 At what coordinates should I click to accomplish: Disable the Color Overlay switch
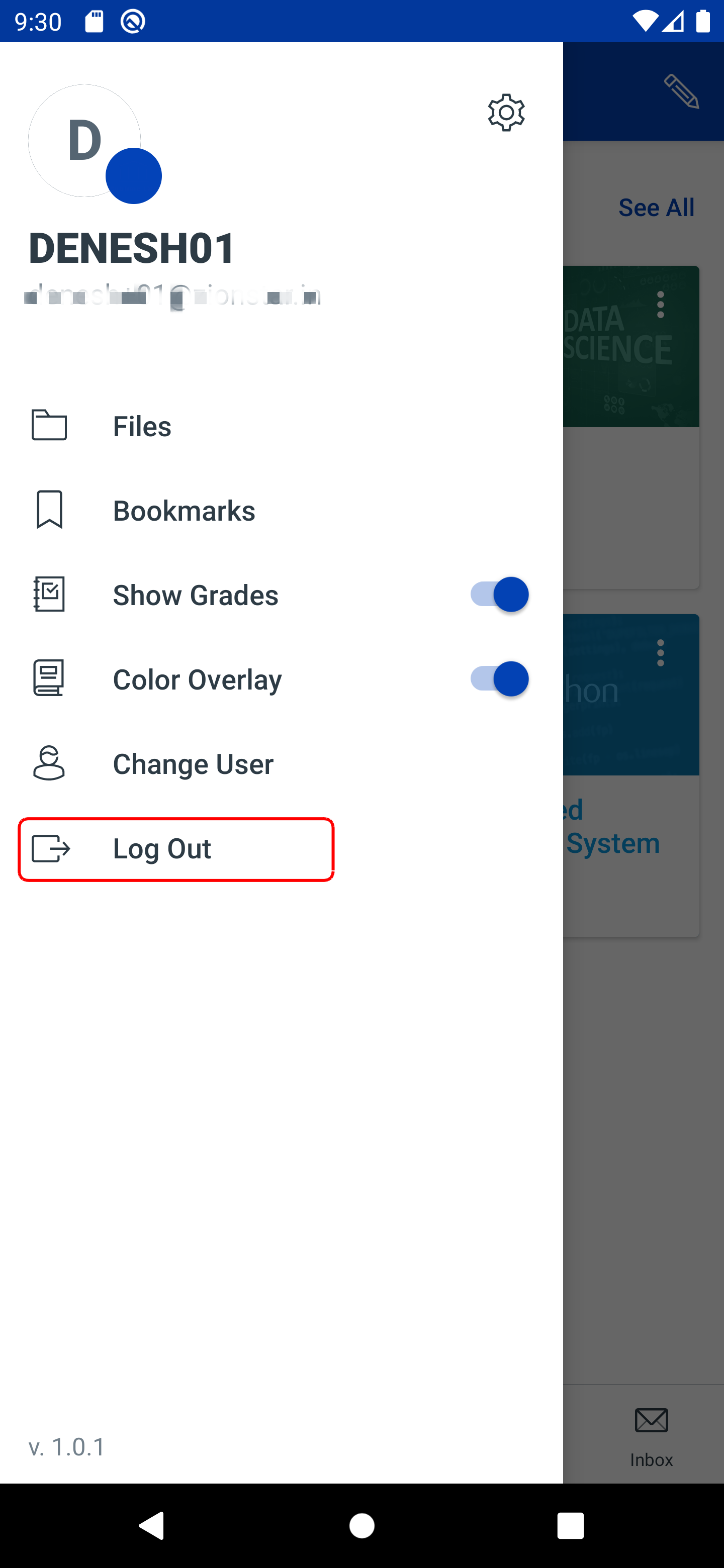coord(499,678)
